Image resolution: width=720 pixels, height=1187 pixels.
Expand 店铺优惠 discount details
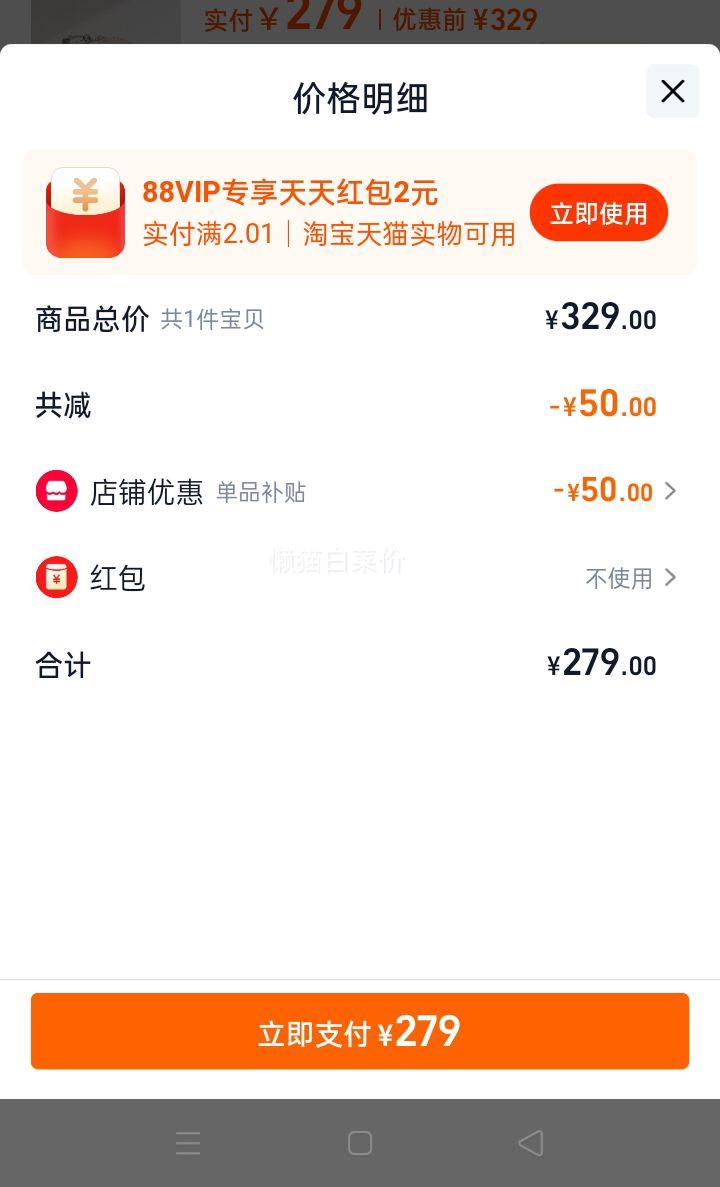669,491
